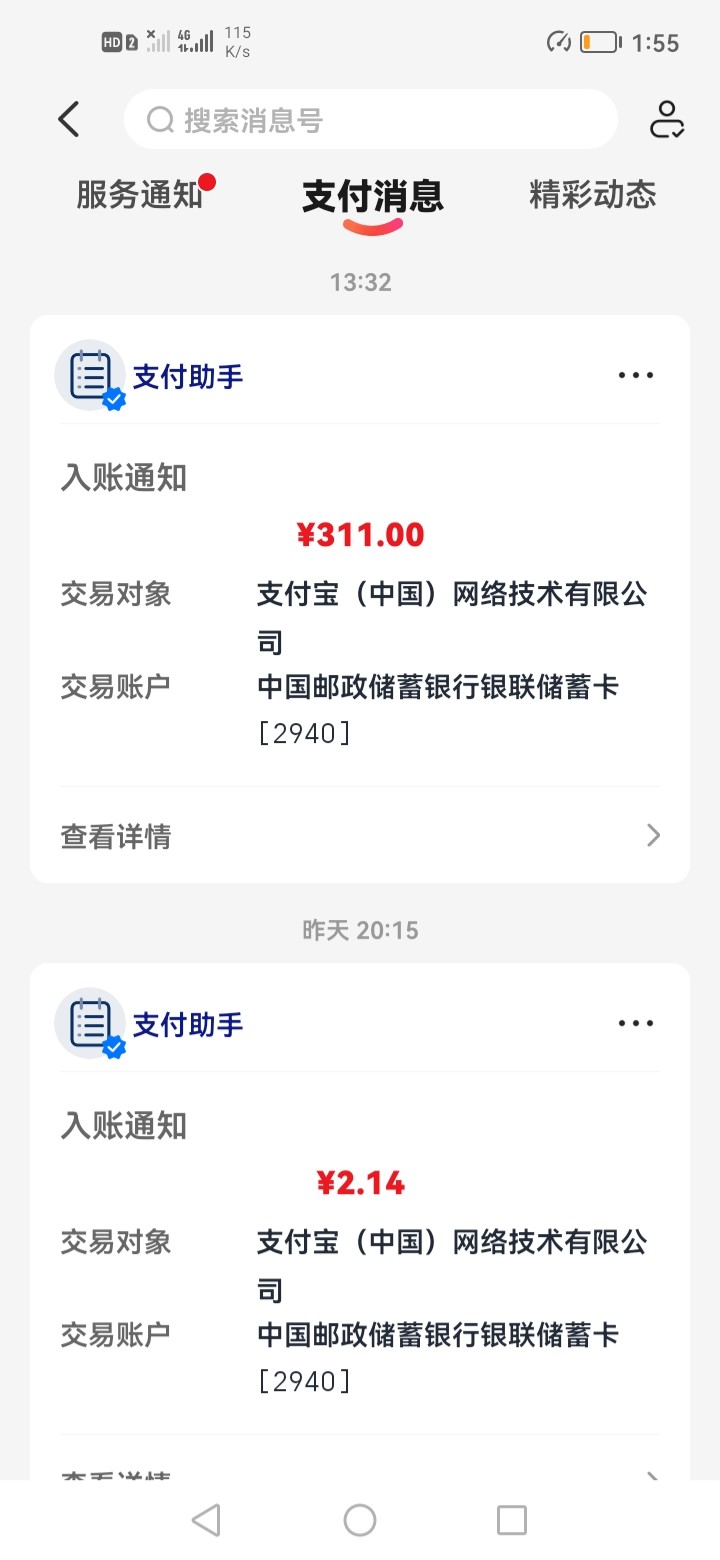Go back using the top-left arrow
The height and width of the screenshot is (1560, 720).
(x=68, y=120)
